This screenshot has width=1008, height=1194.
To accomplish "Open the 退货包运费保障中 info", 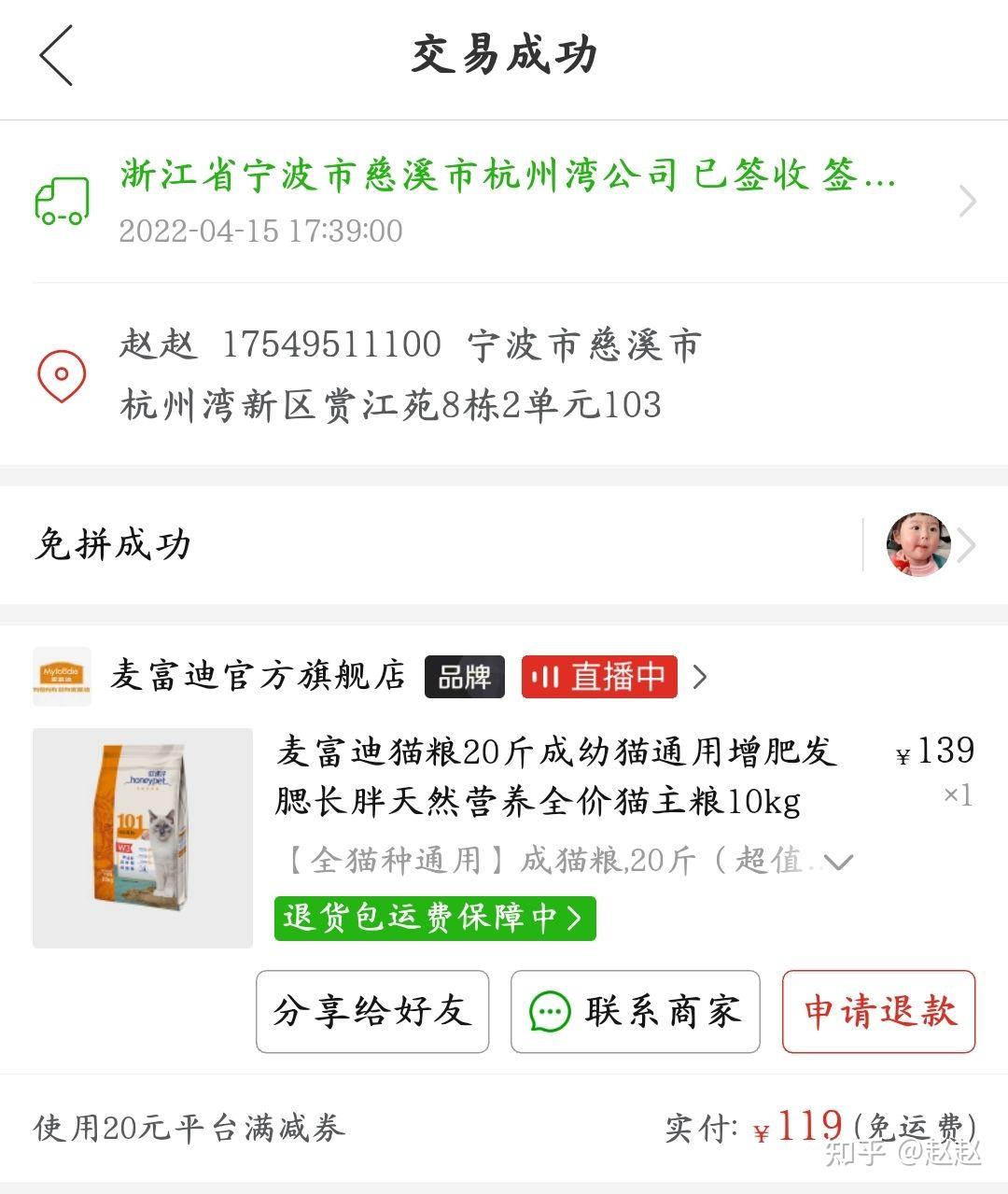I will (x=434, y=919).
